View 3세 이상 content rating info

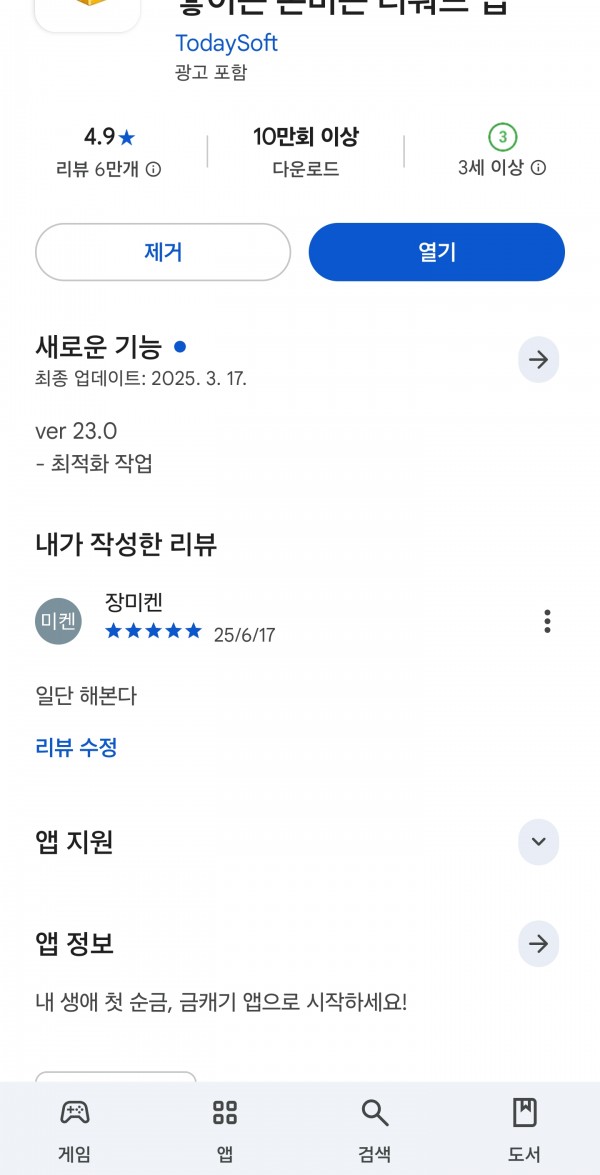538,168
